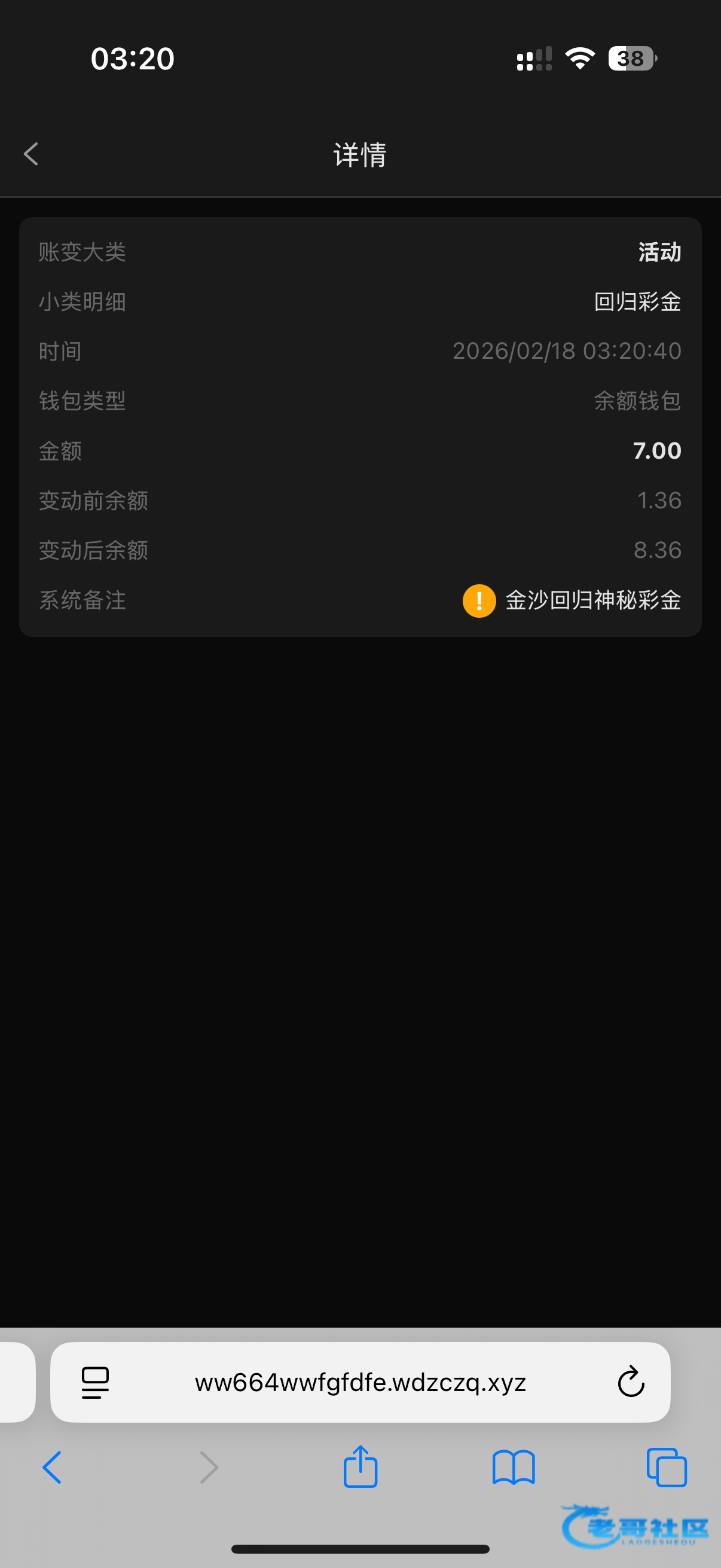Viewport: 721px width, 1568px height.
Task: Reload the current web page
Action: pos(630,1383)
